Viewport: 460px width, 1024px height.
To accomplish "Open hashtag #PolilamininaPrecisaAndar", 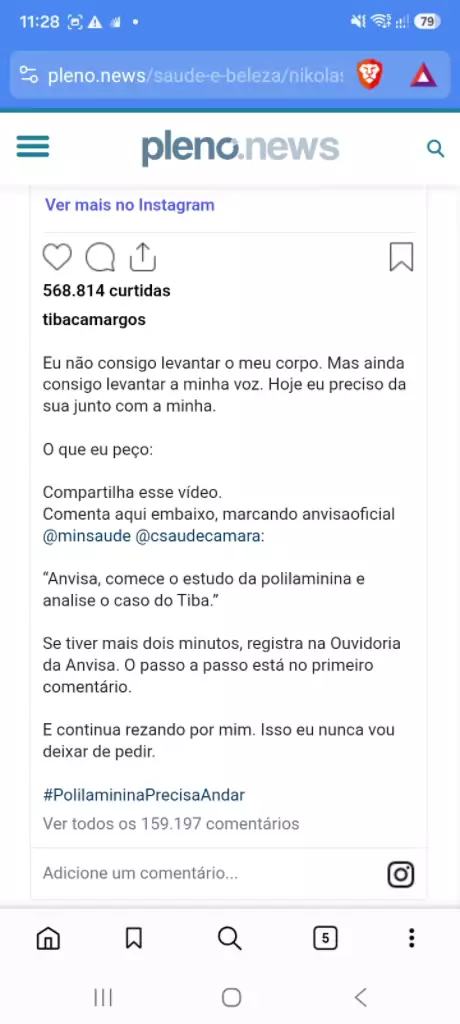I will pos(144,795).
